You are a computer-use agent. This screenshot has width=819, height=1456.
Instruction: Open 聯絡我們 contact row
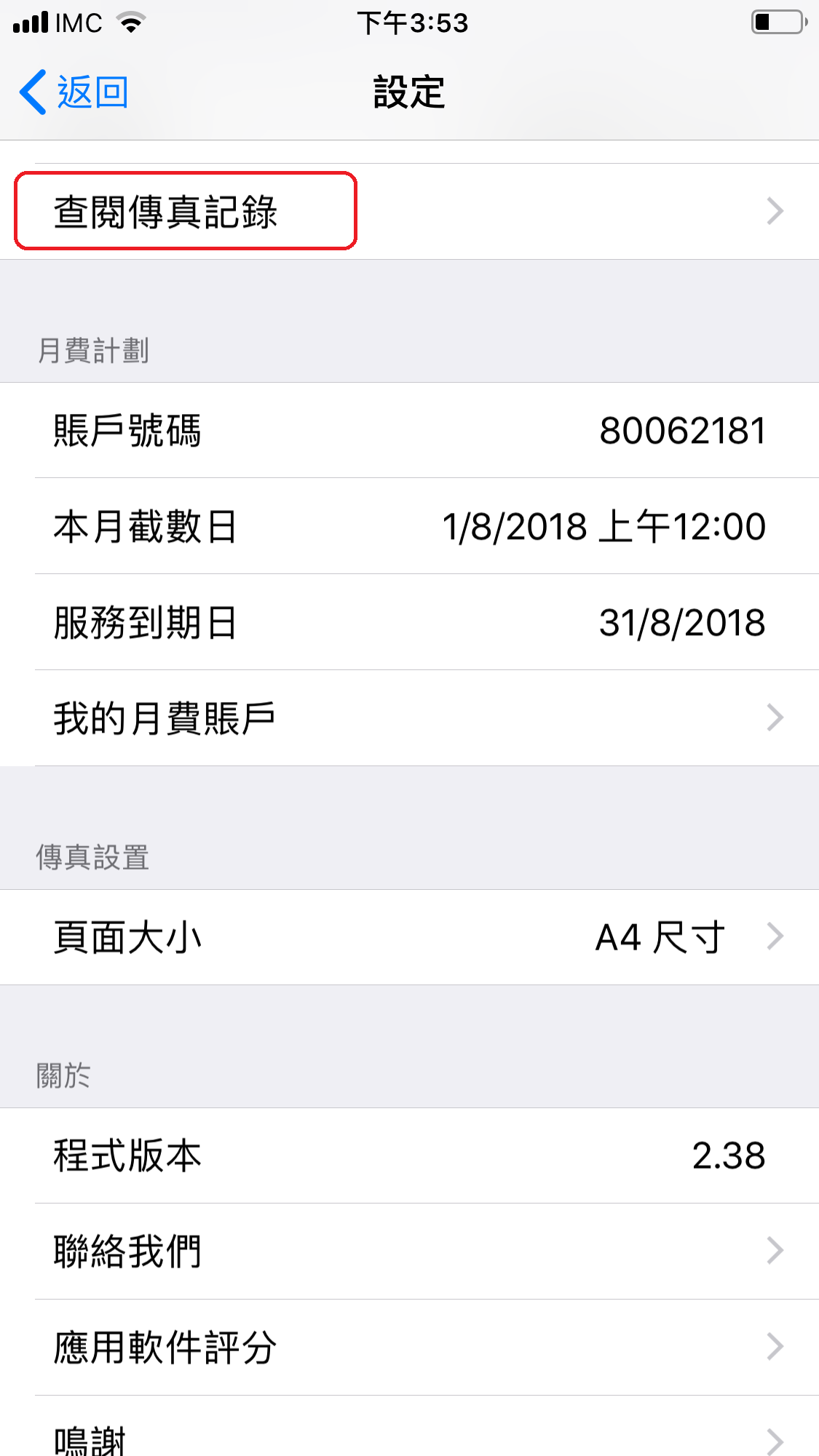click(409, 1252)
